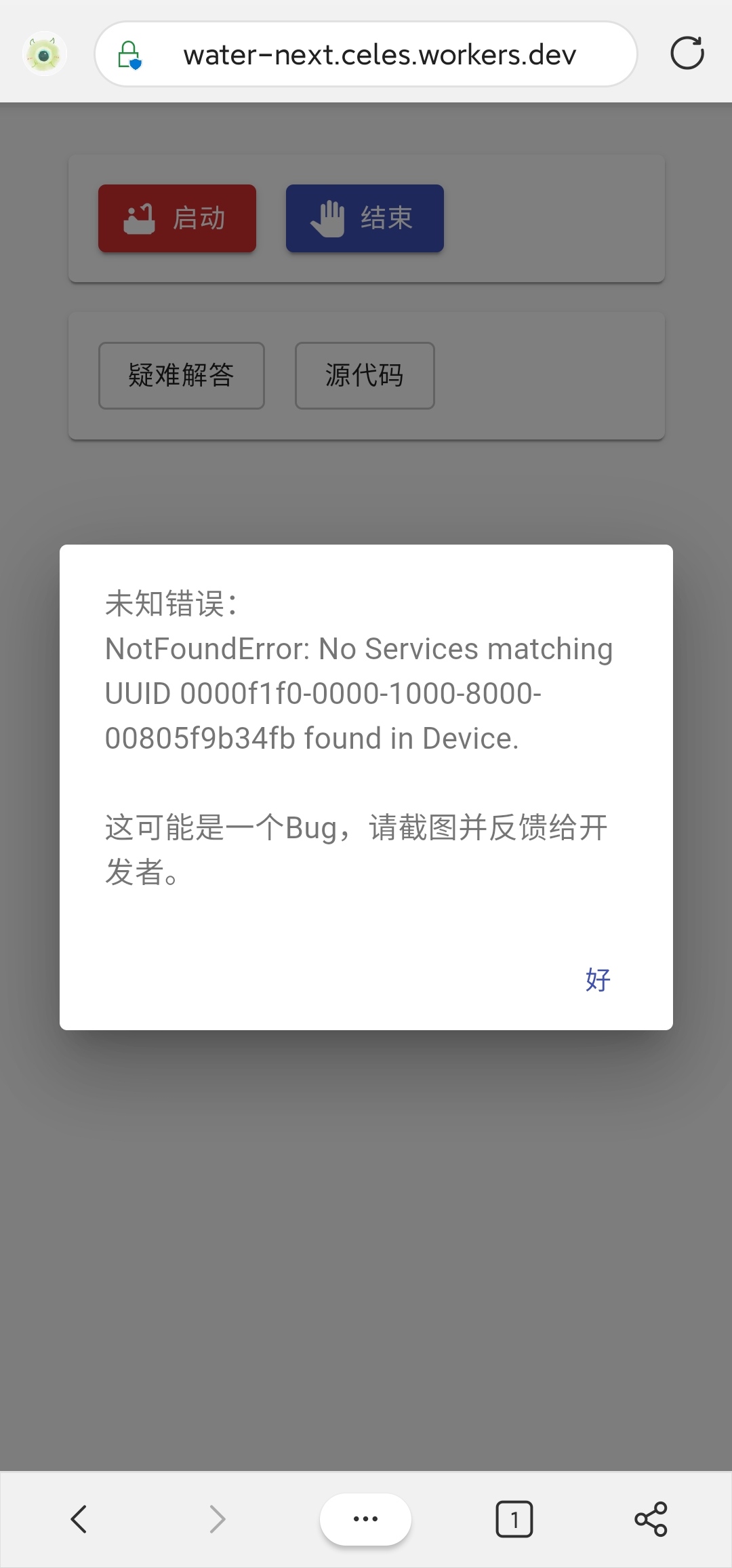This screenshot has width=732, height=1568.
Task: Tap the forward navigation arrow
Action: click(217, 1519)
